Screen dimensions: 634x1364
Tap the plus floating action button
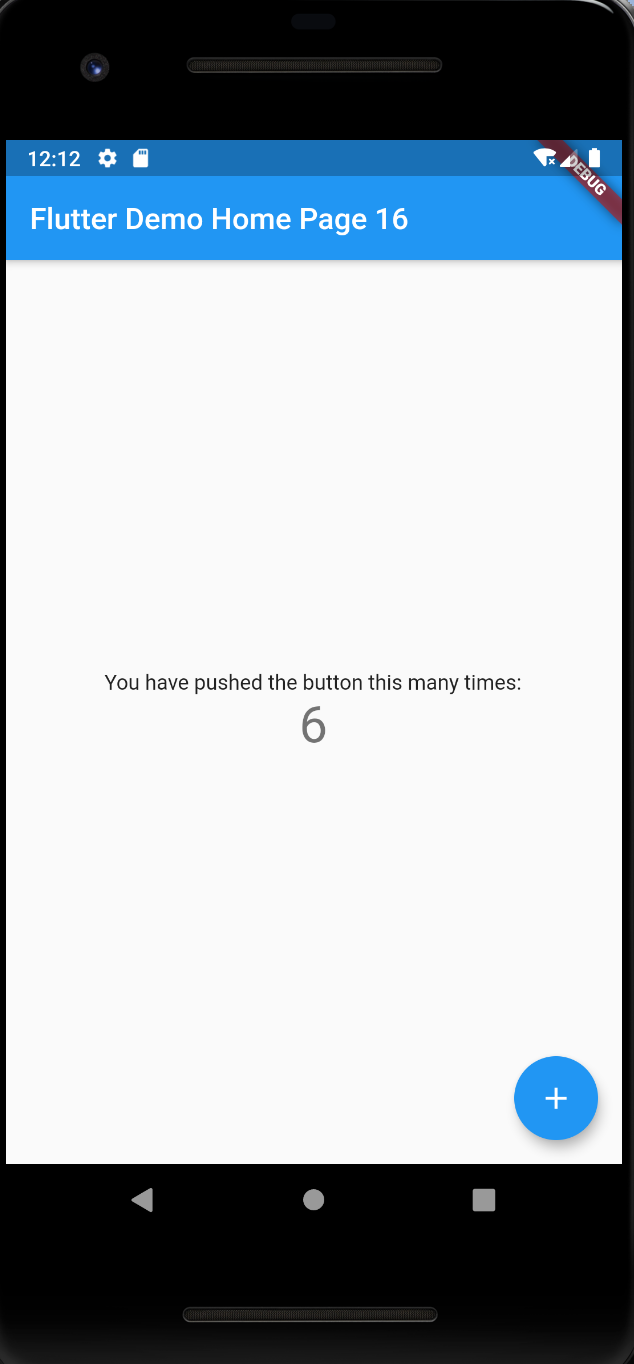pyautogui.click(x=556, y=1098)
